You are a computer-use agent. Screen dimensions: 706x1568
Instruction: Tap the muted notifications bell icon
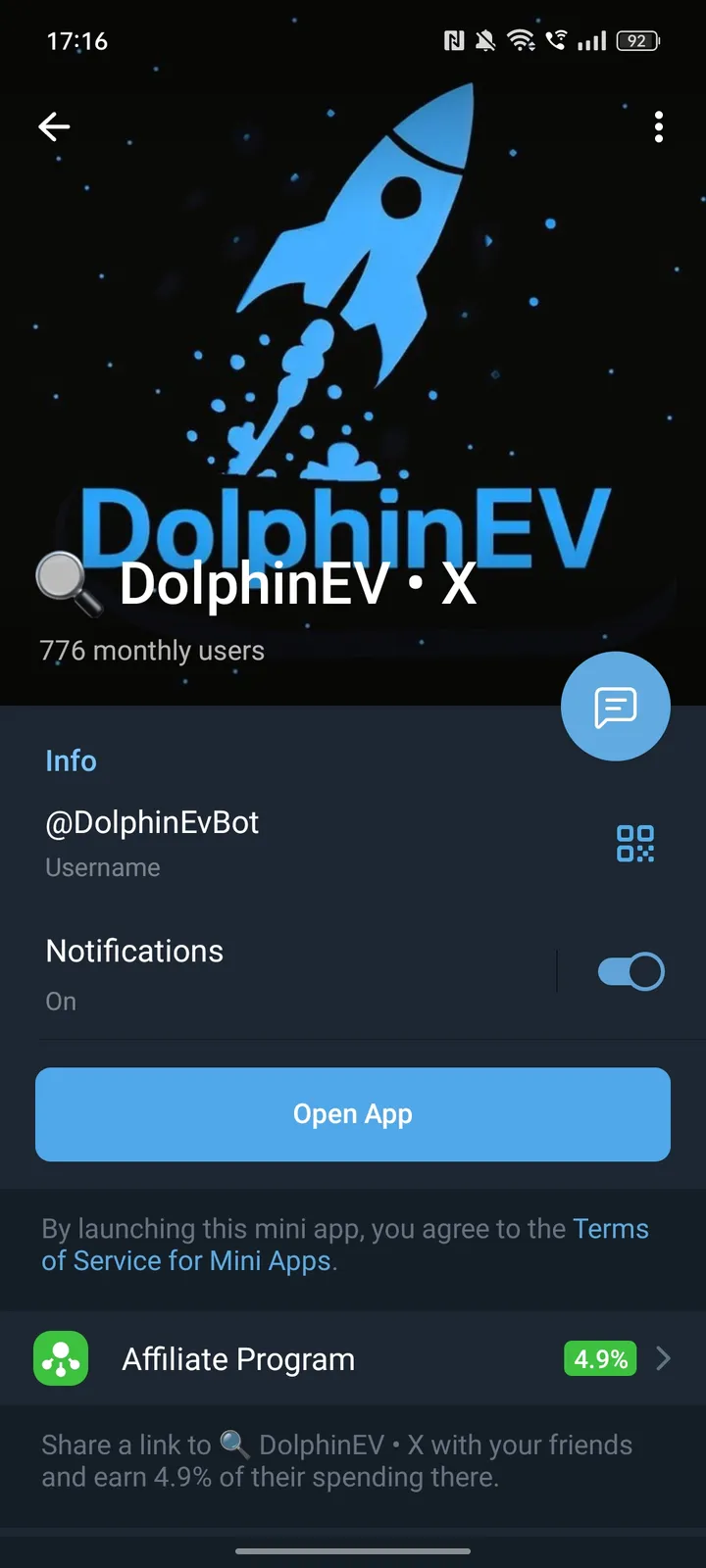(x=482, y=40)
